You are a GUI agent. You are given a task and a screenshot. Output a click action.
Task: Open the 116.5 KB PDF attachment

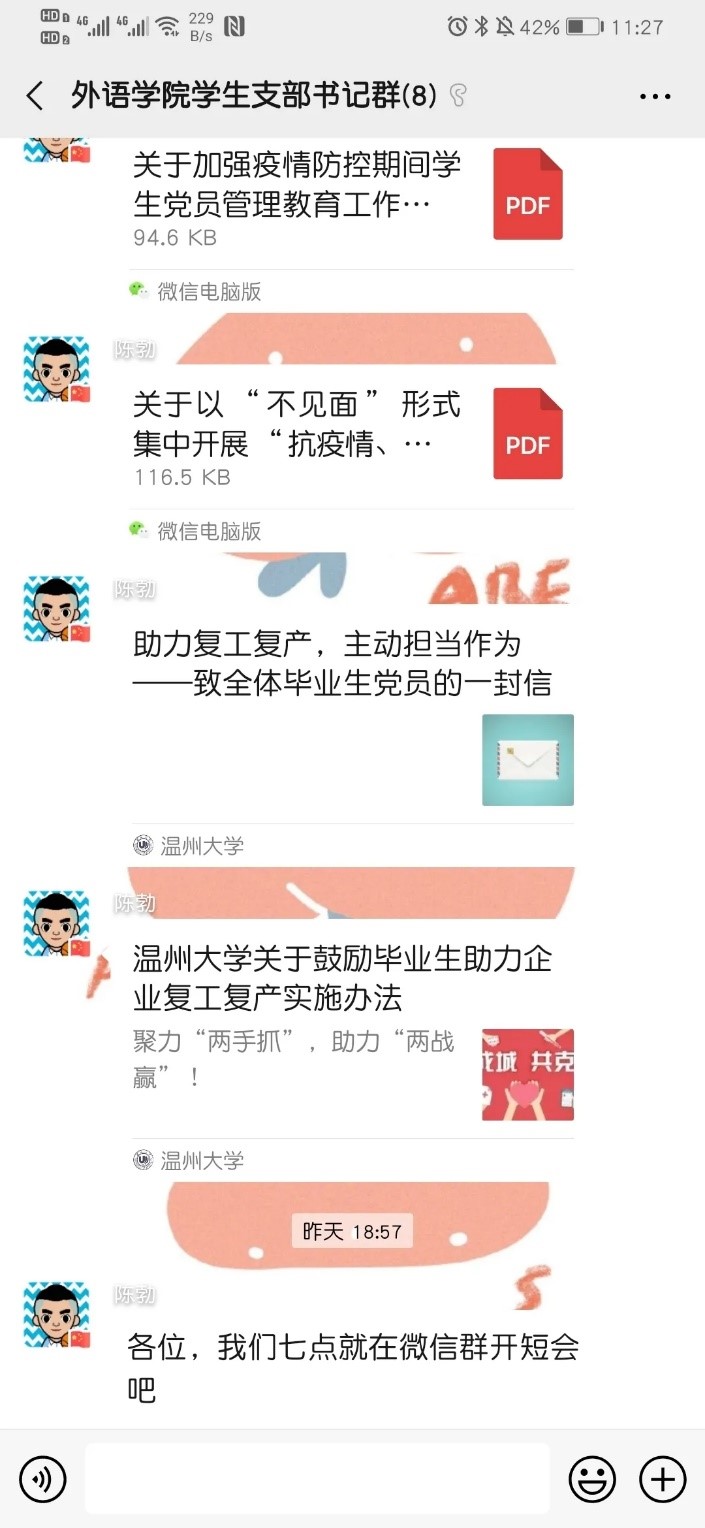348,435
